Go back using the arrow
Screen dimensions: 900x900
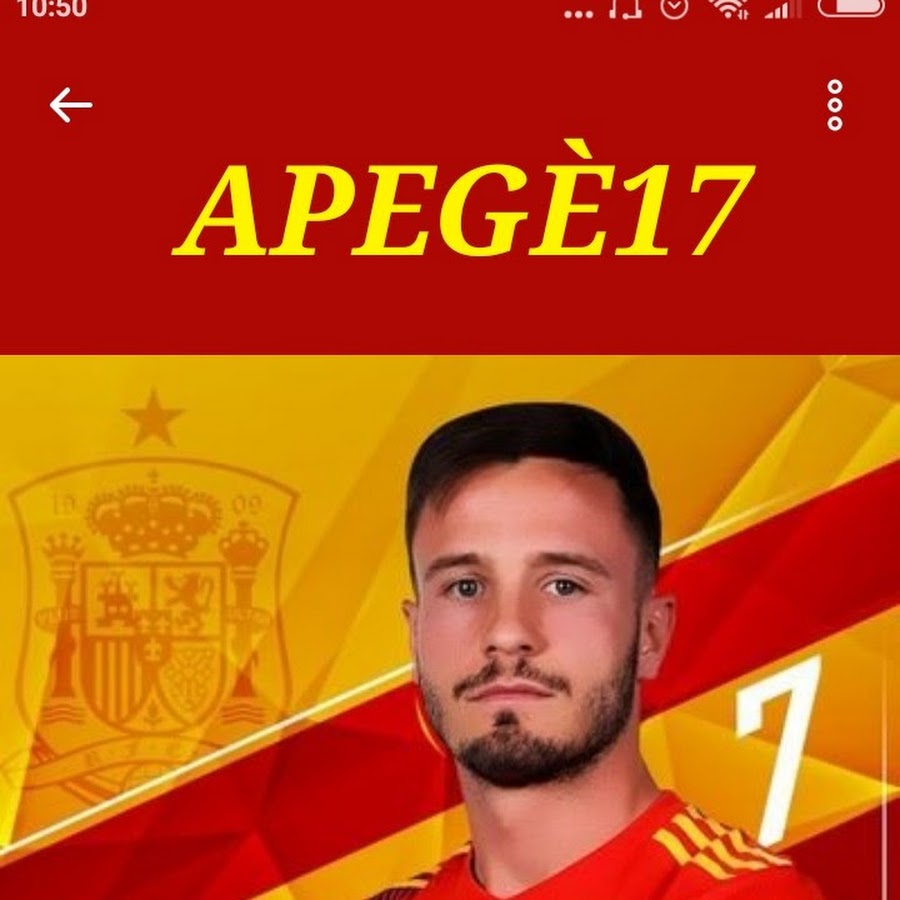(x=71, y=105)
